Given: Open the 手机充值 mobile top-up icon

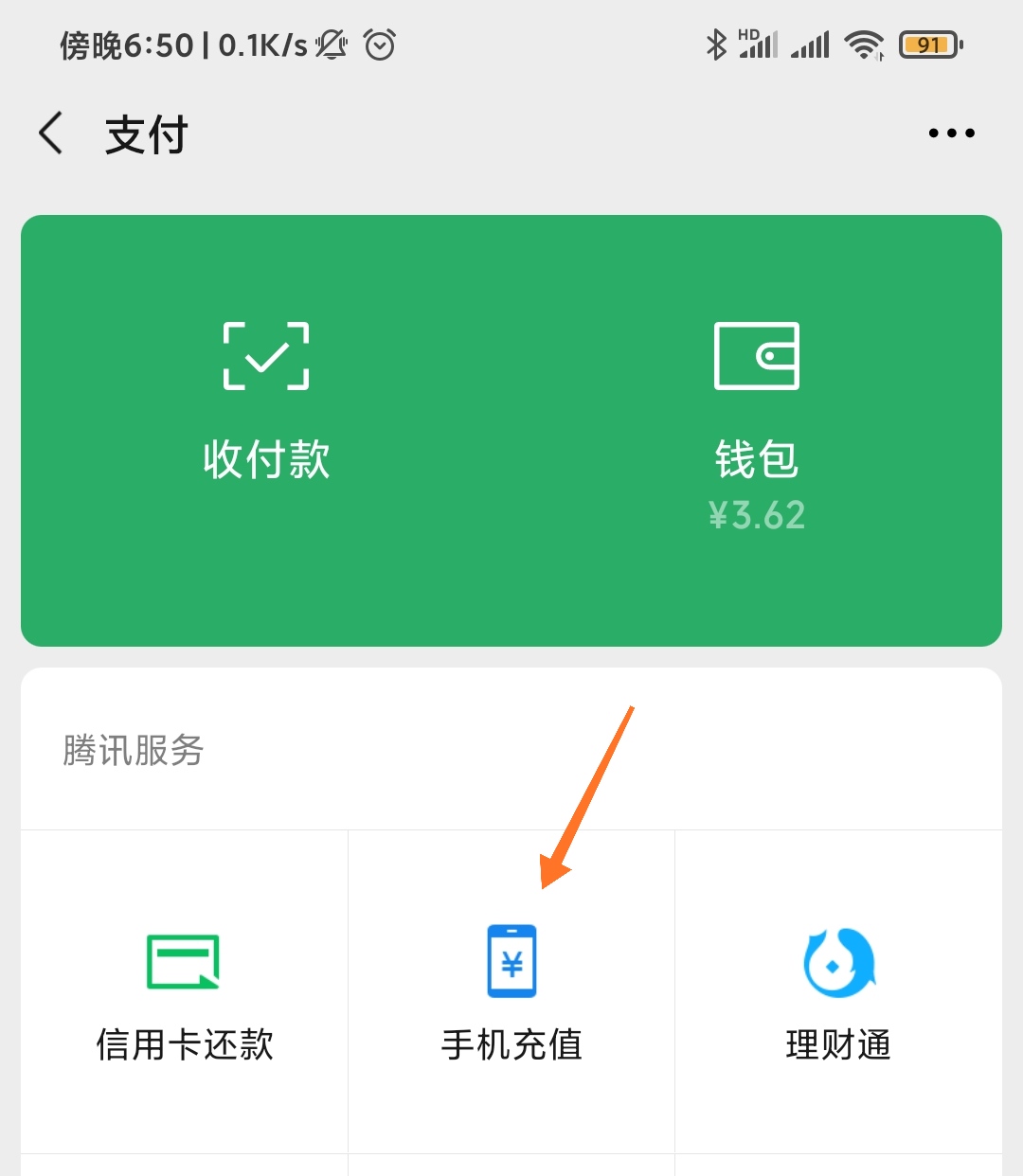Looking at the screenshot, I should tap(511, 962).
